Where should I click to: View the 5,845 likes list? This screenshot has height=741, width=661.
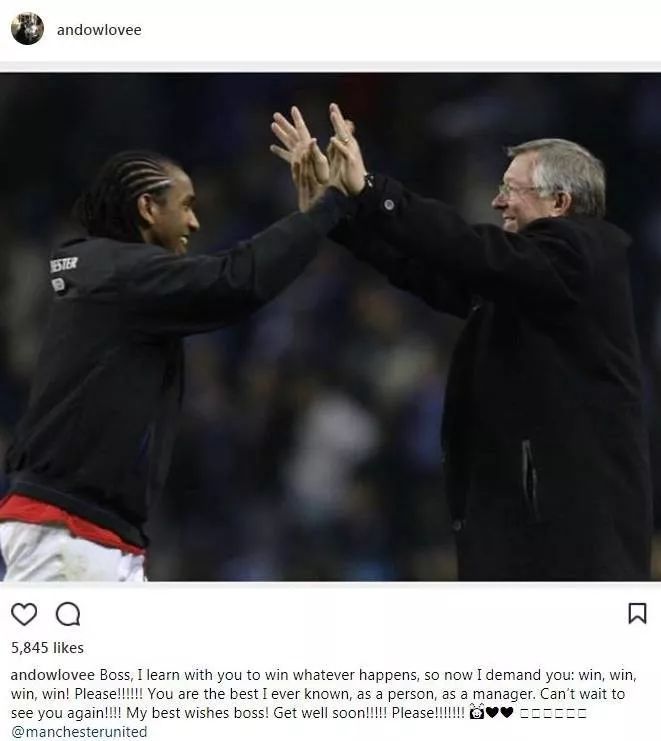tap(47, 648)
